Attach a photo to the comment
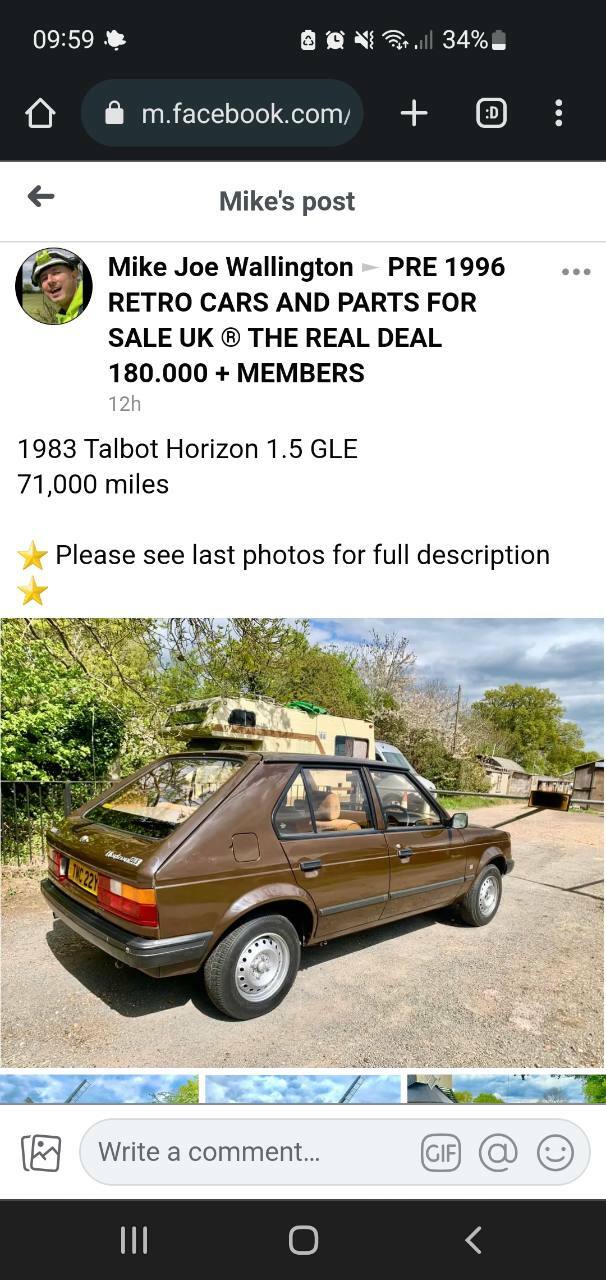 click(x=41, y=1153)
